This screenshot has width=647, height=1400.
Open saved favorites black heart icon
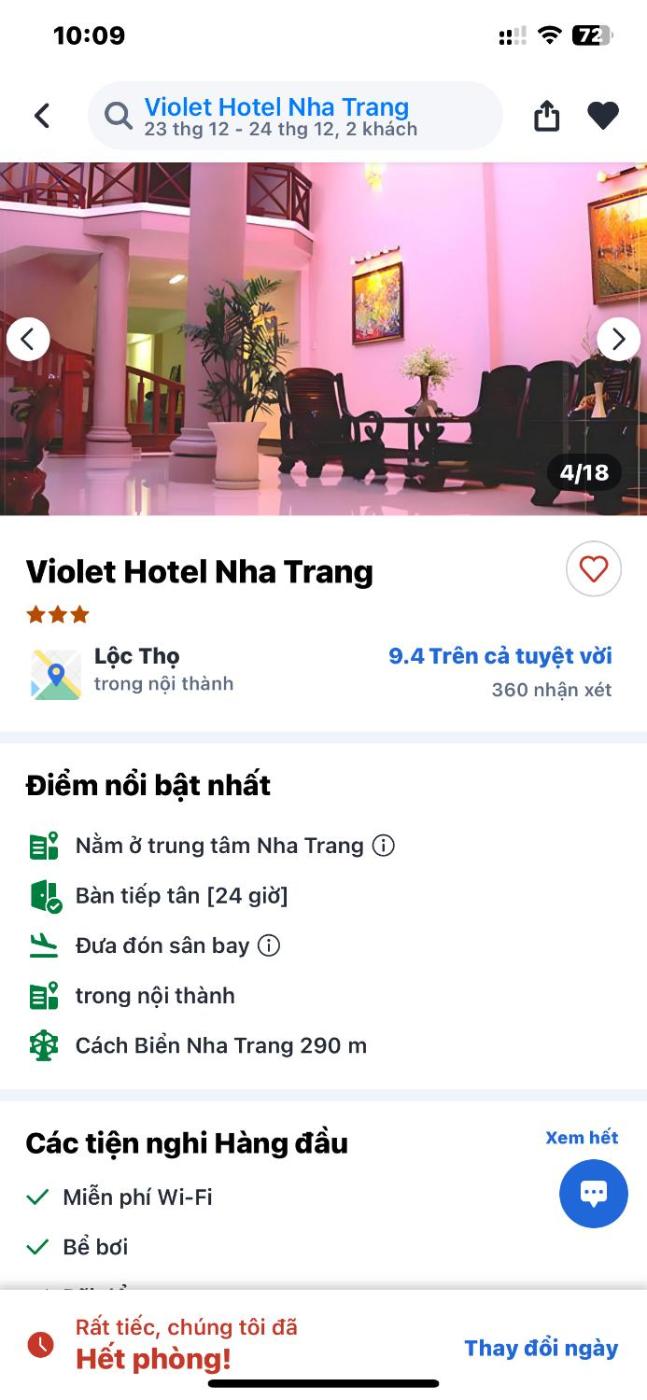pyautogui.click(x=603, y=116)
